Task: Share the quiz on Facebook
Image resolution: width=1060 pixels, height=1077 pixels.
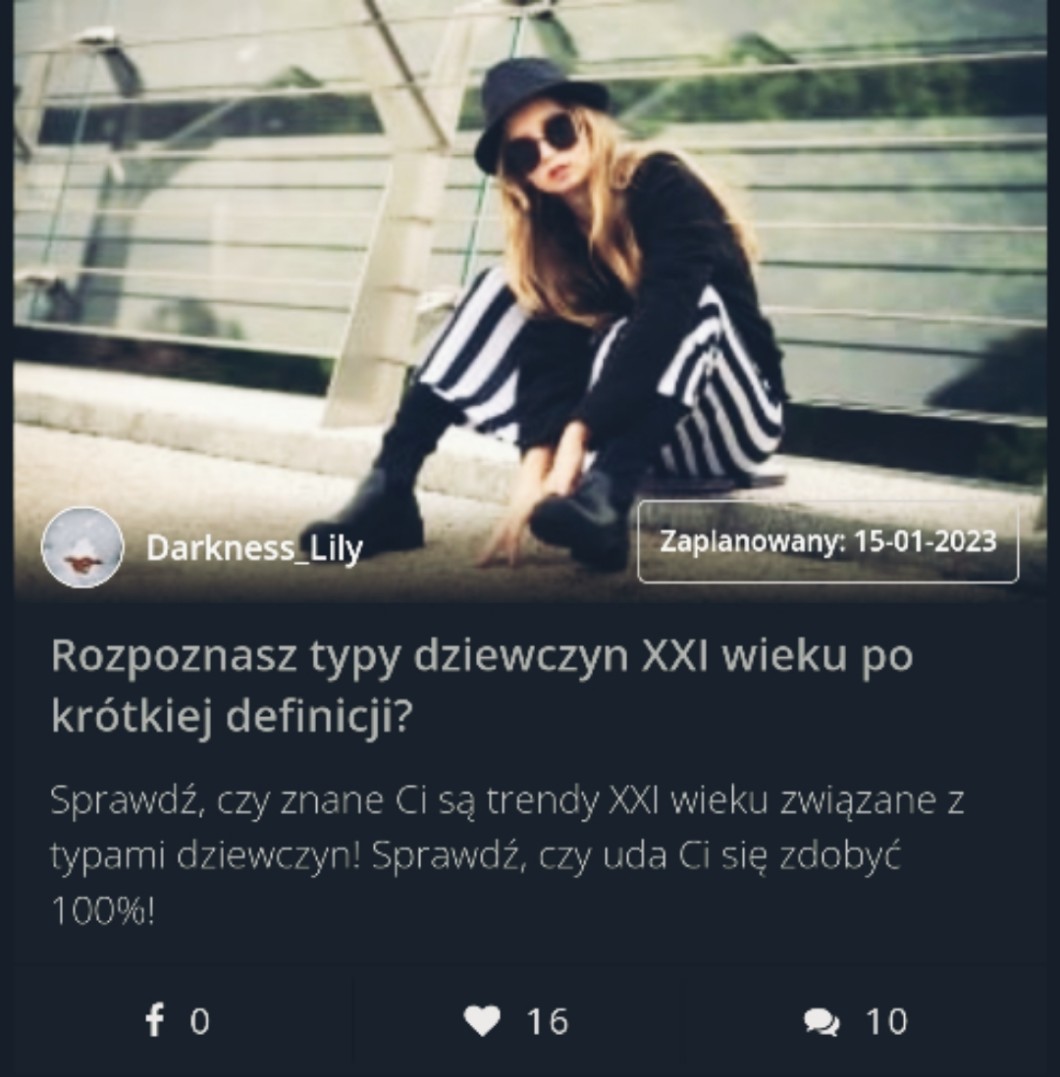Action: 177,1021
